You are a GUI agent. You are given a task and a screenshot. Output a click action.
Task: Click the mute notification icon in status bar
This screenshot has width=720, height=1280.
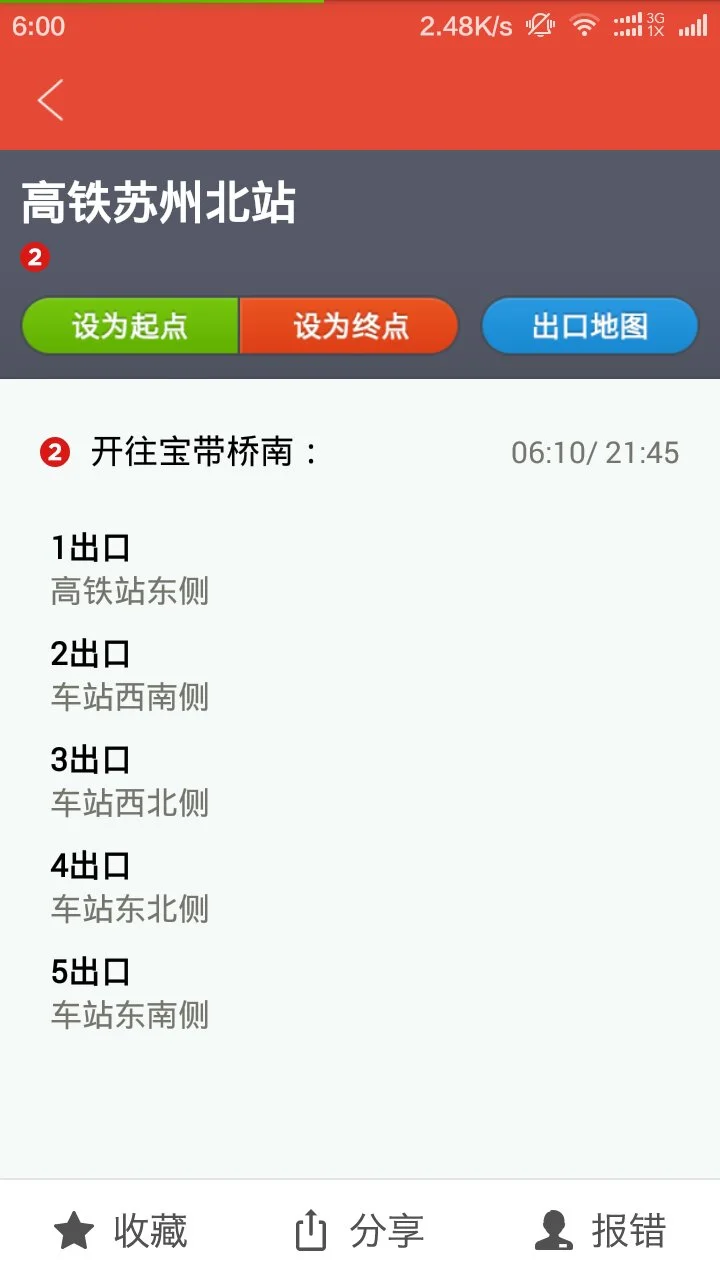point(538,26)
